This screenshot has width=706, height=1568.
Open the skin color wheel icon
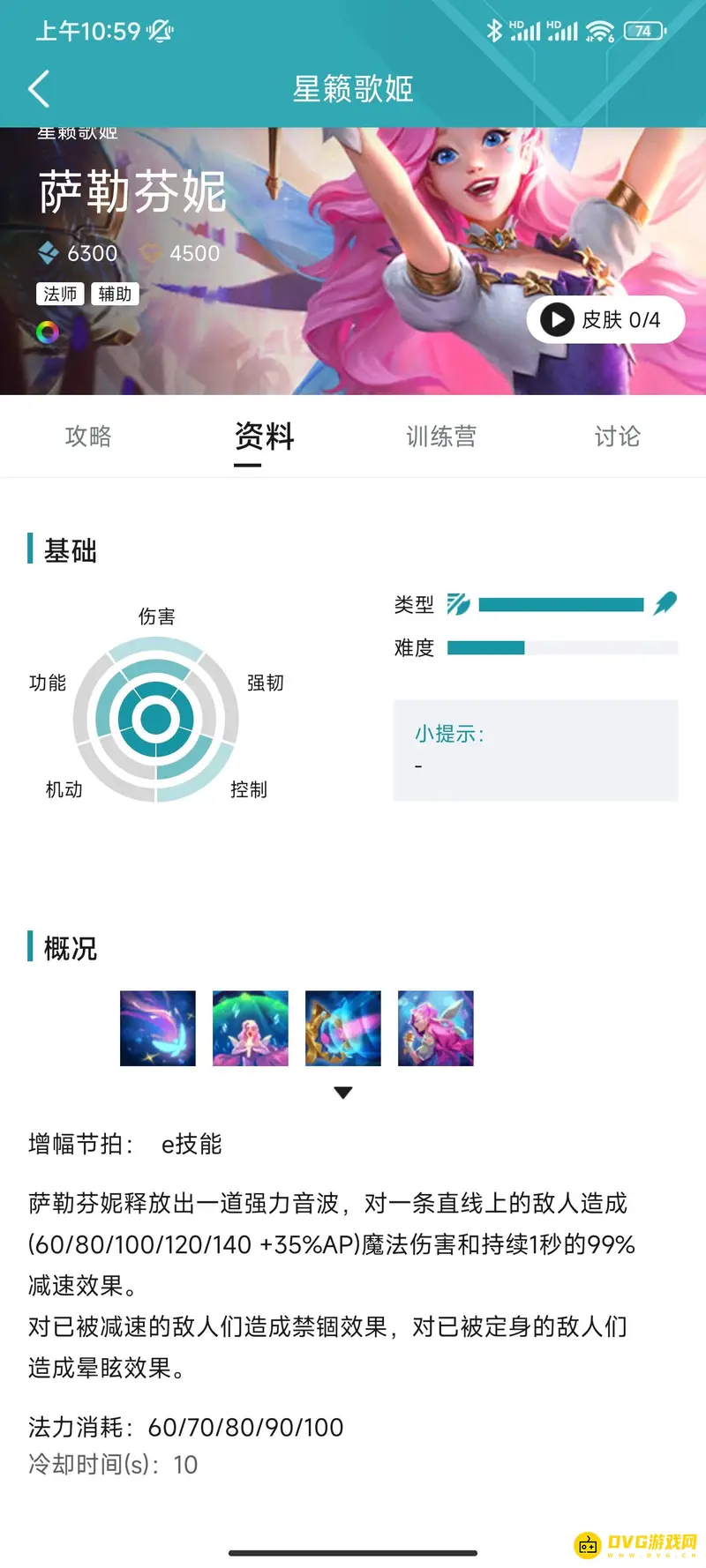[x=46, y=332]
